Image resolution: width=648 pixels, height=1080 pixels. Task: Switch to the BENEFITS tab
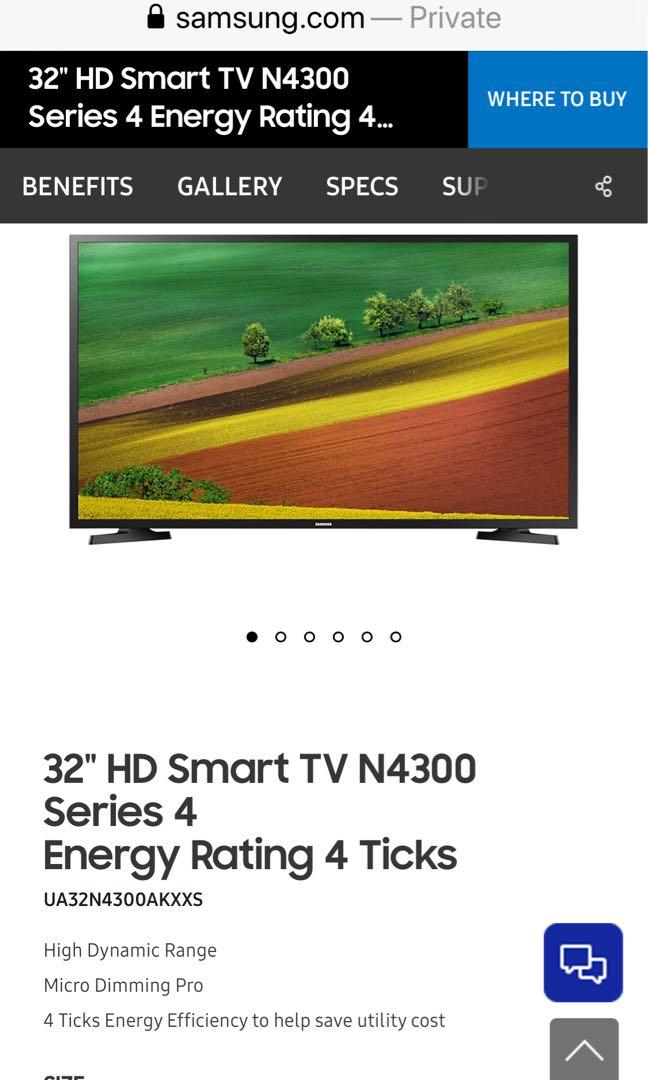78,187
